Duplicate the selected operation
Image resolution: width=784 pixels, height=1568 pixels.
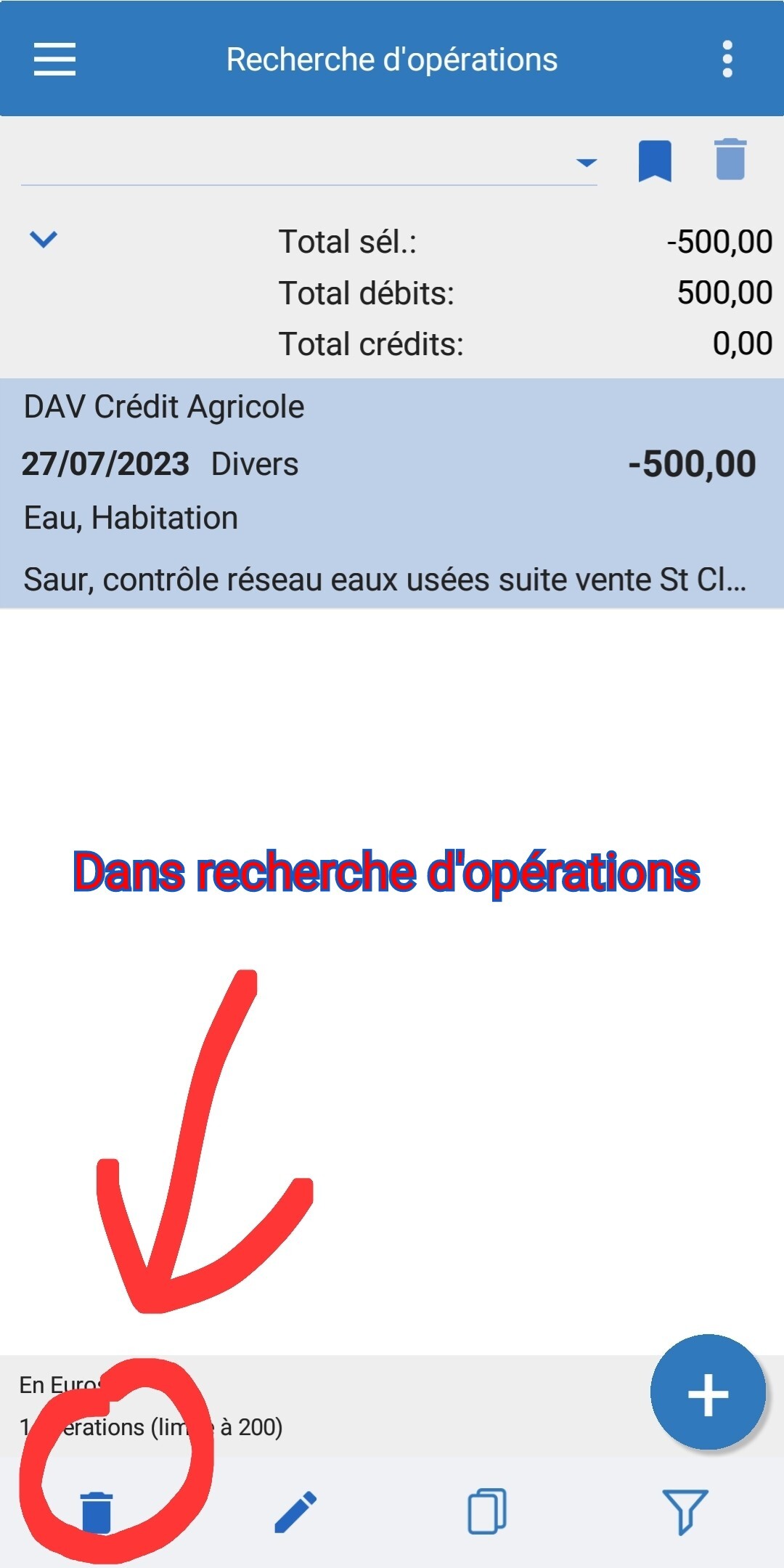point(487,1512)
